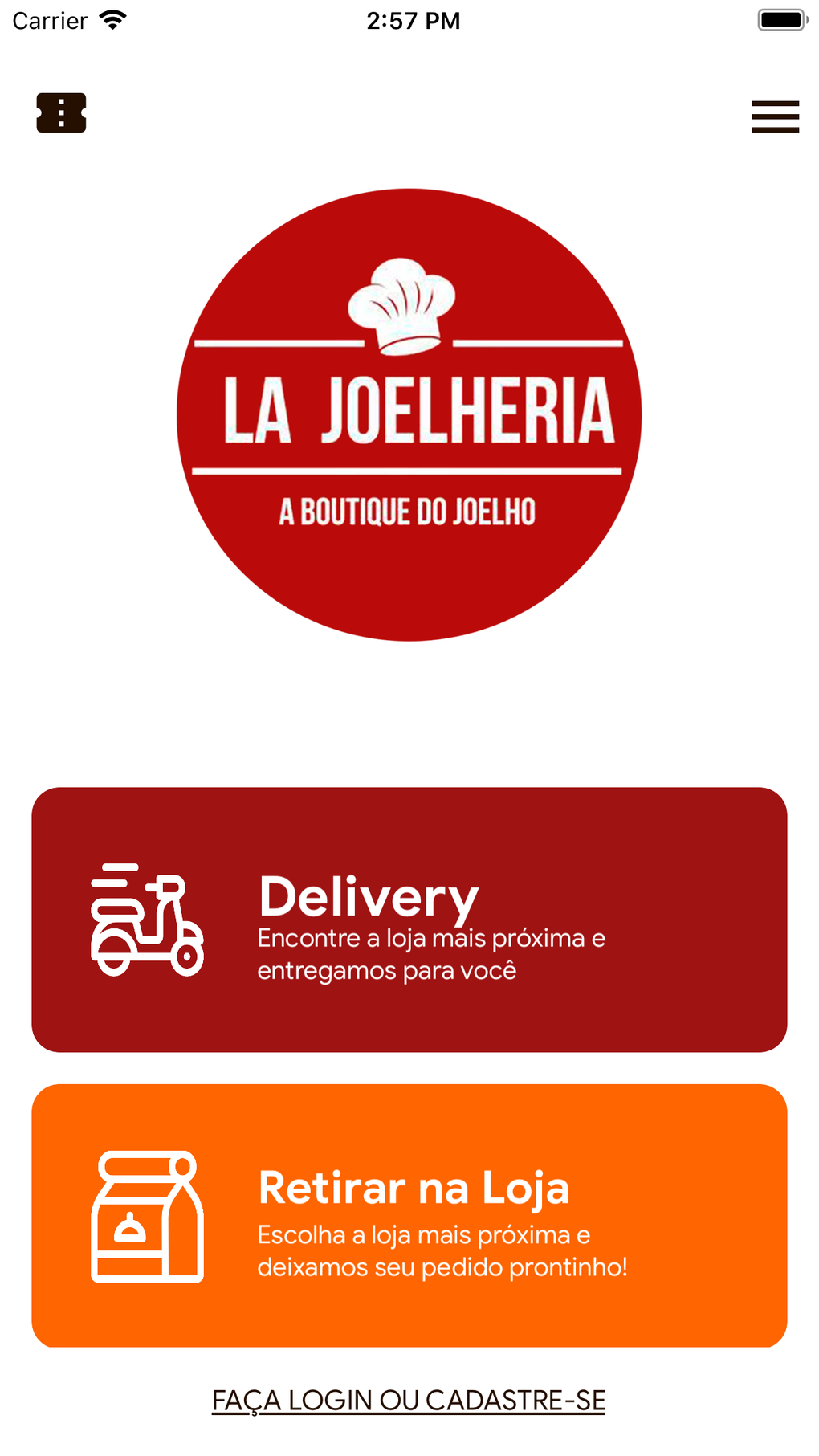Open the hamburger menu

[x=775, y=116]
